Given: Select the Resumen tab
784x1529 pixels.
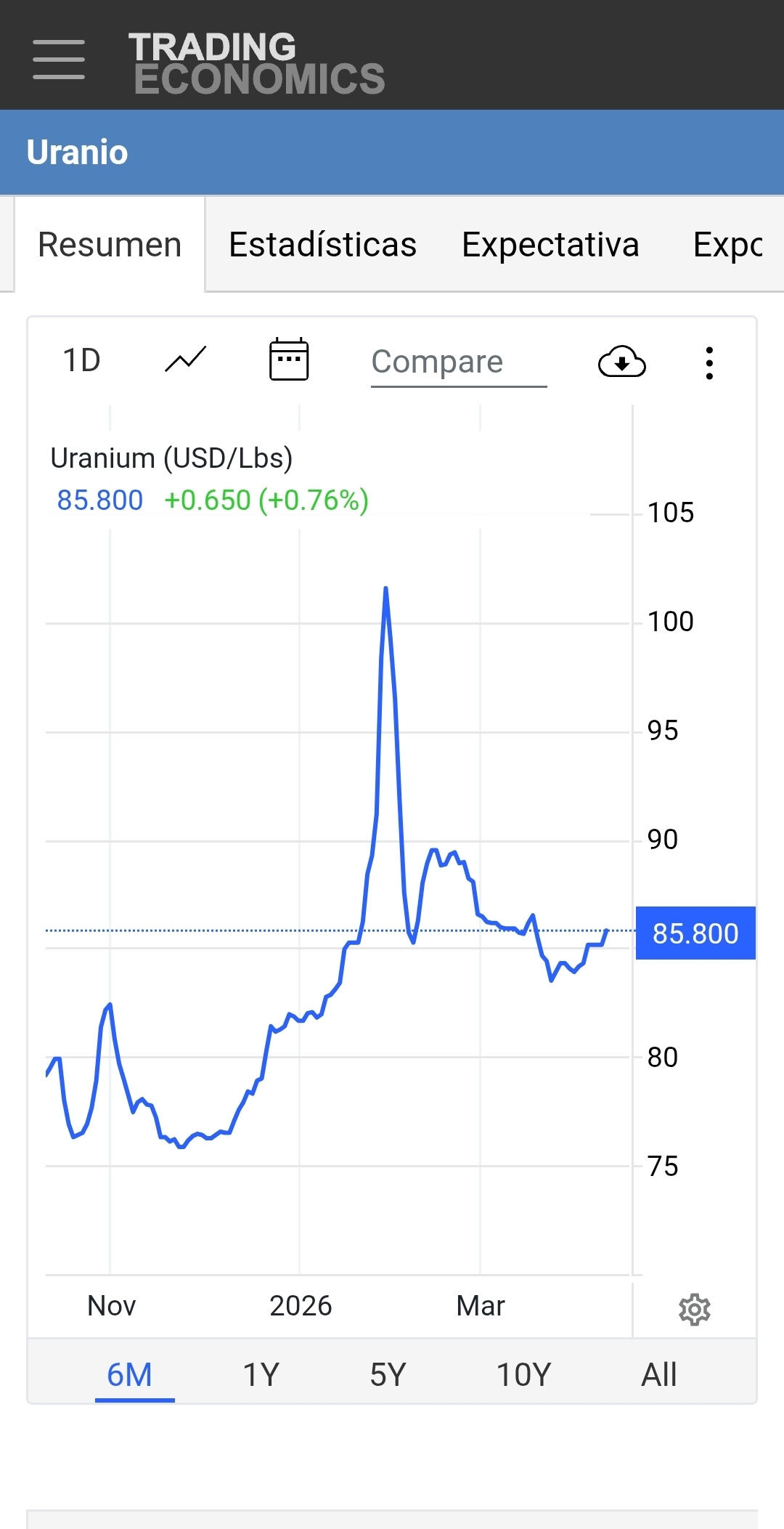Looking at the screenshot, I should [110, 245].
